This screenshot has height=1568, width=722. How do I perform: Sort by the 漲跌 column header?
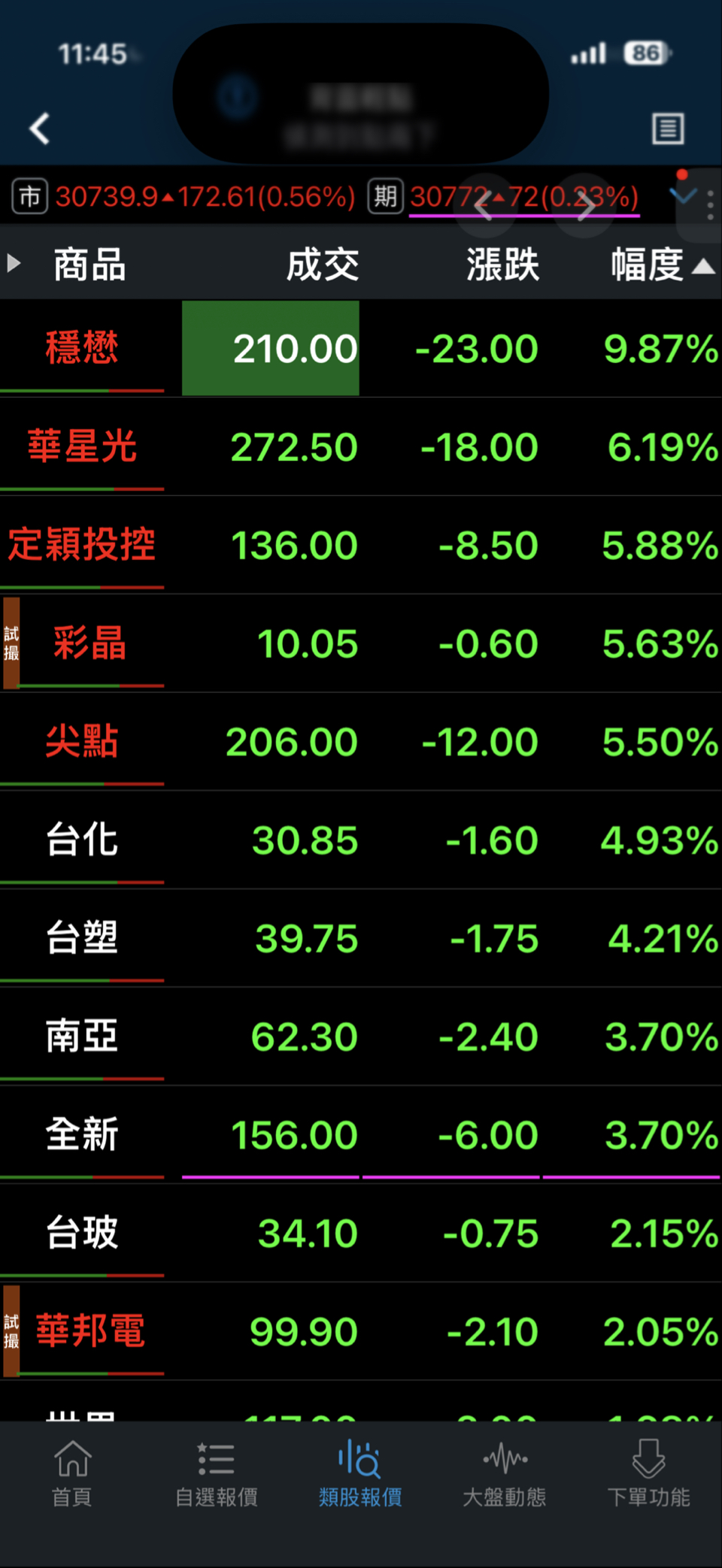[502, 265]
